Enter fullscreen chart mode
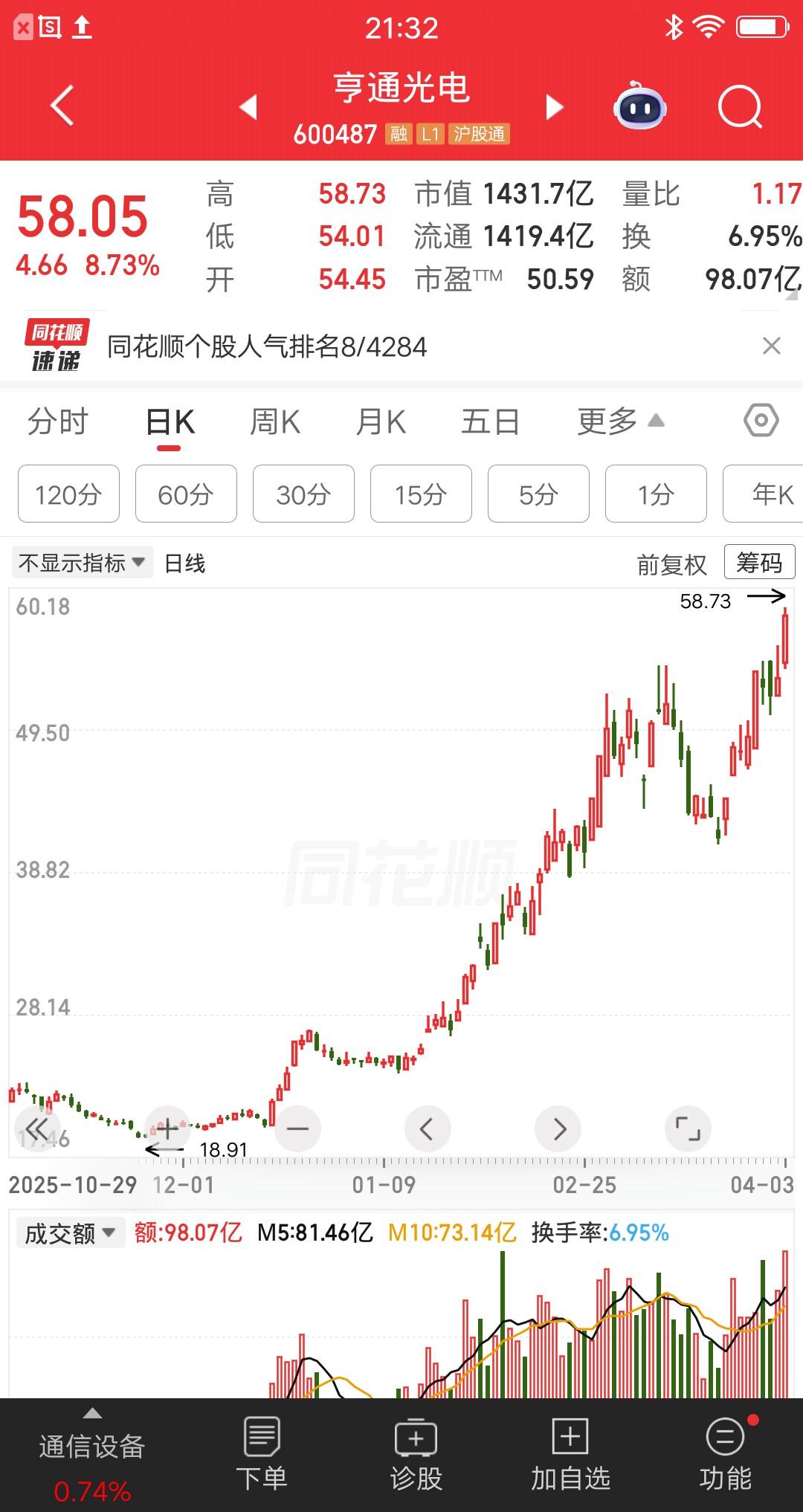Image resolution: width=803 pixels, height=1512 pixels. click(688, 1127)
